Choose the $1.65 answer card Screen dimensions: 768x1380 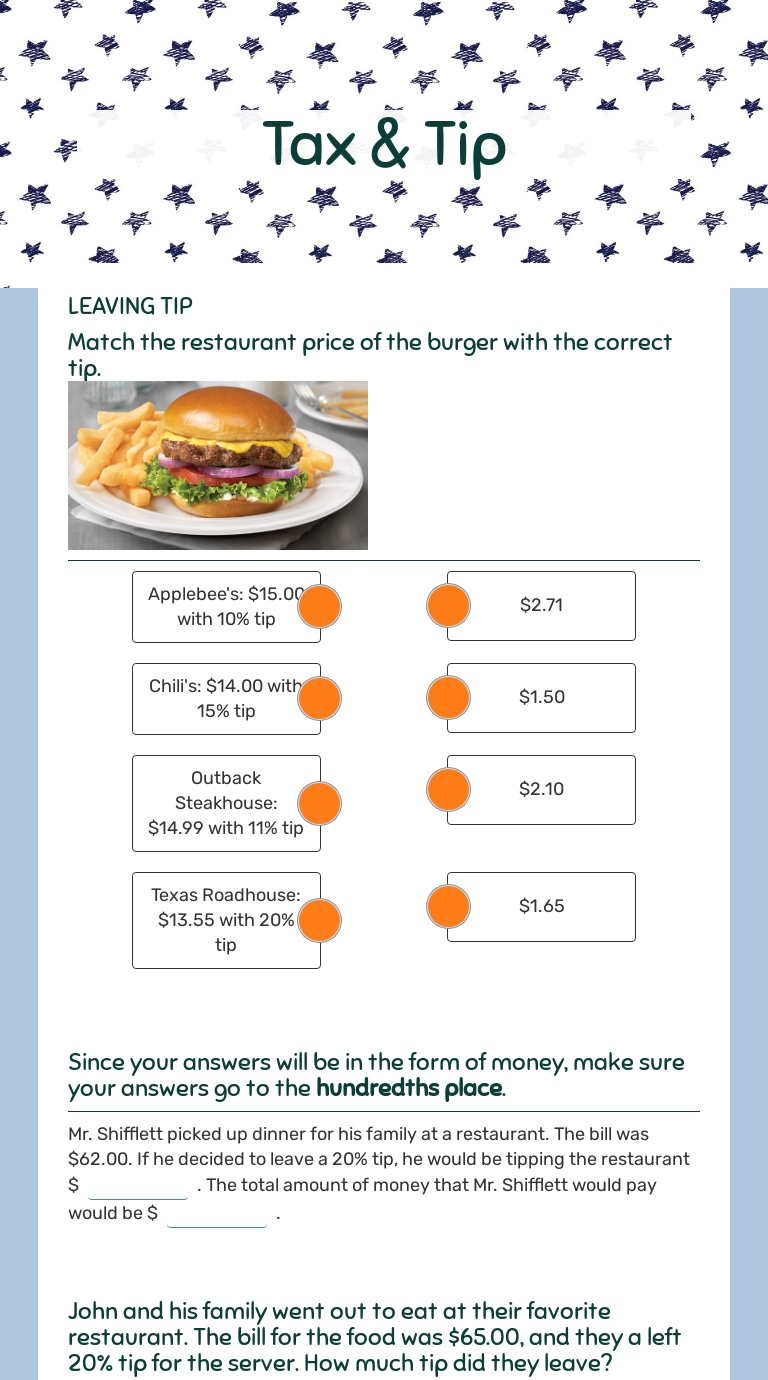click(541, 907)
